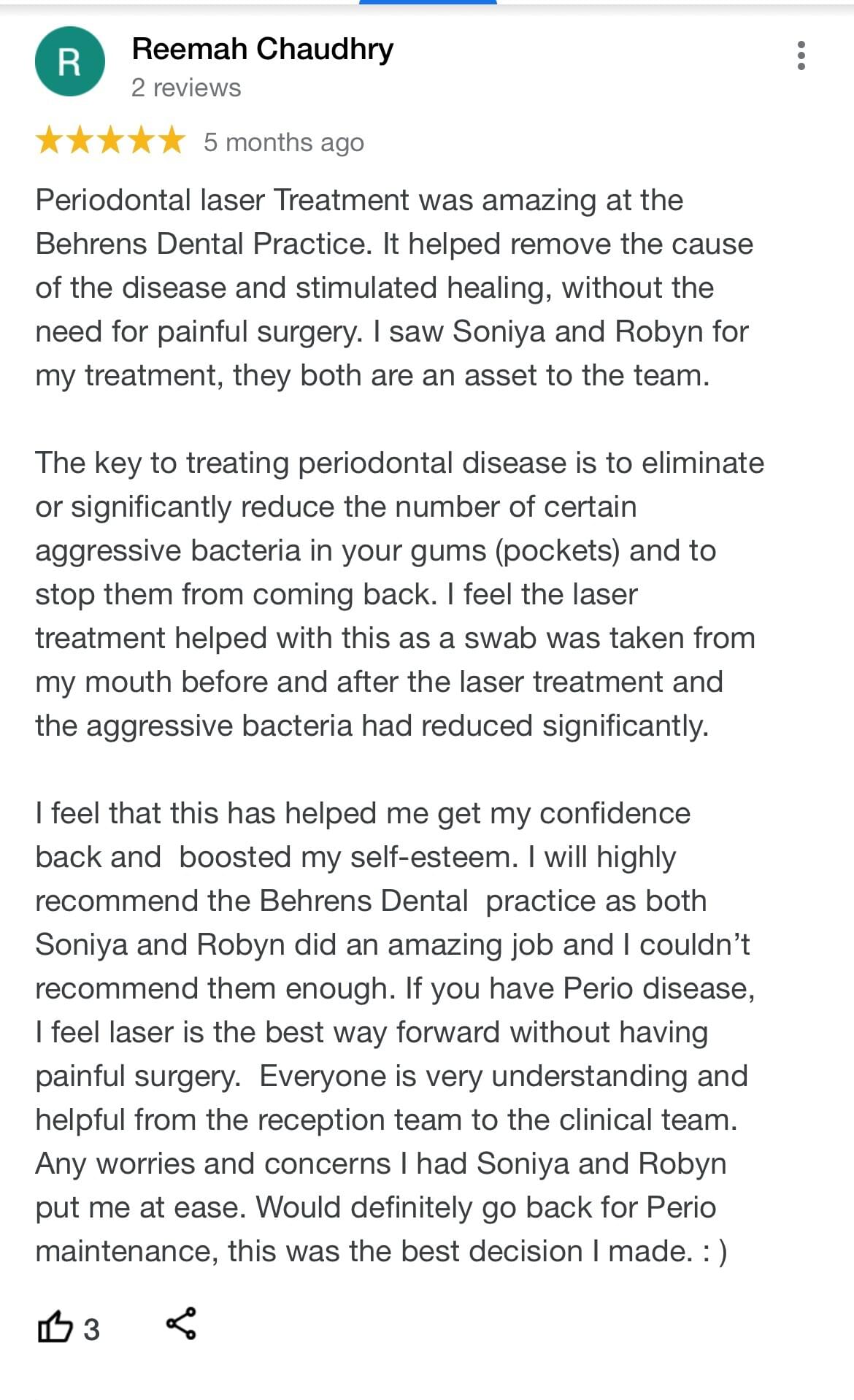
Task: Open Reemah Chaudhry's profile avatar
Action: coord(69,61)
